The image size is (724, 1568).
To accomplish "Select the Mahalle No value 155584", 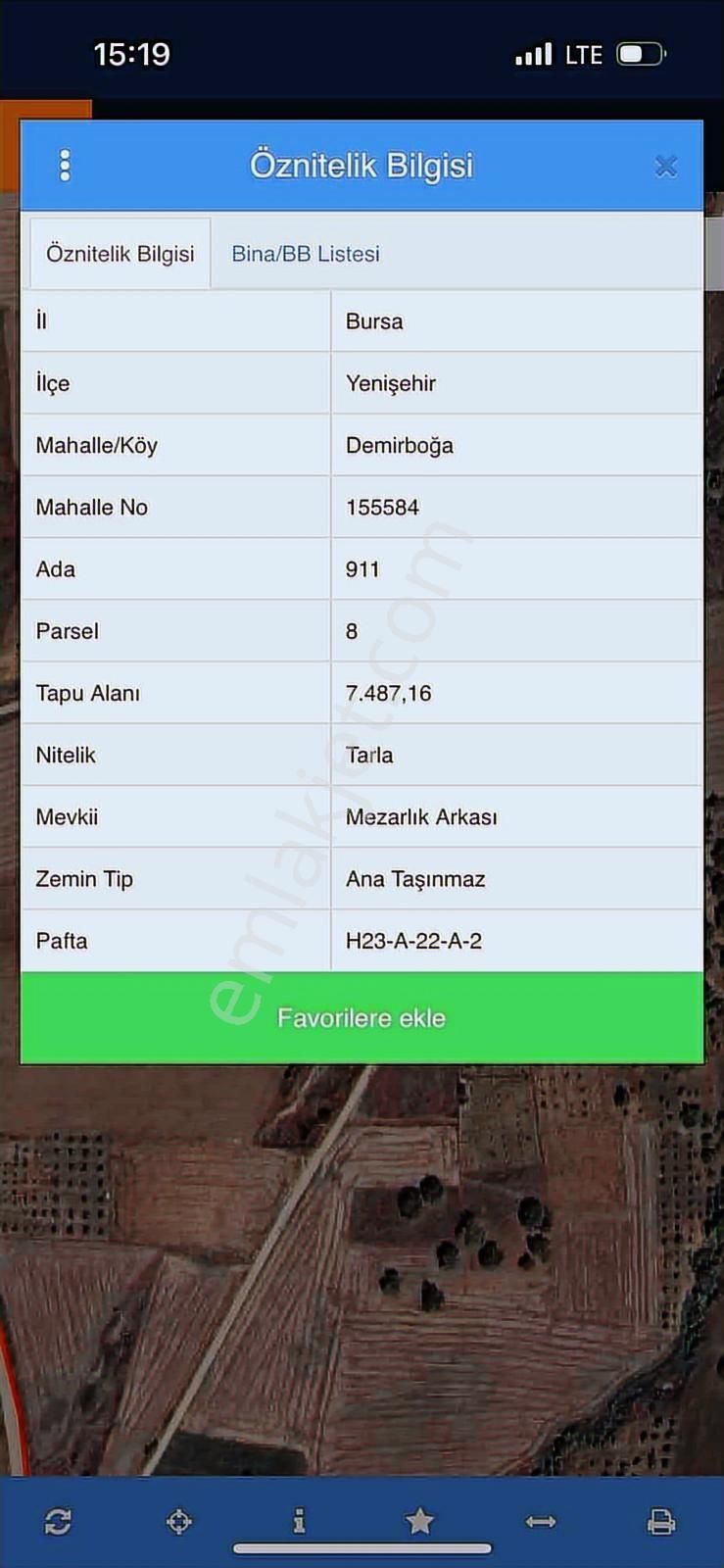I will 383,507.
